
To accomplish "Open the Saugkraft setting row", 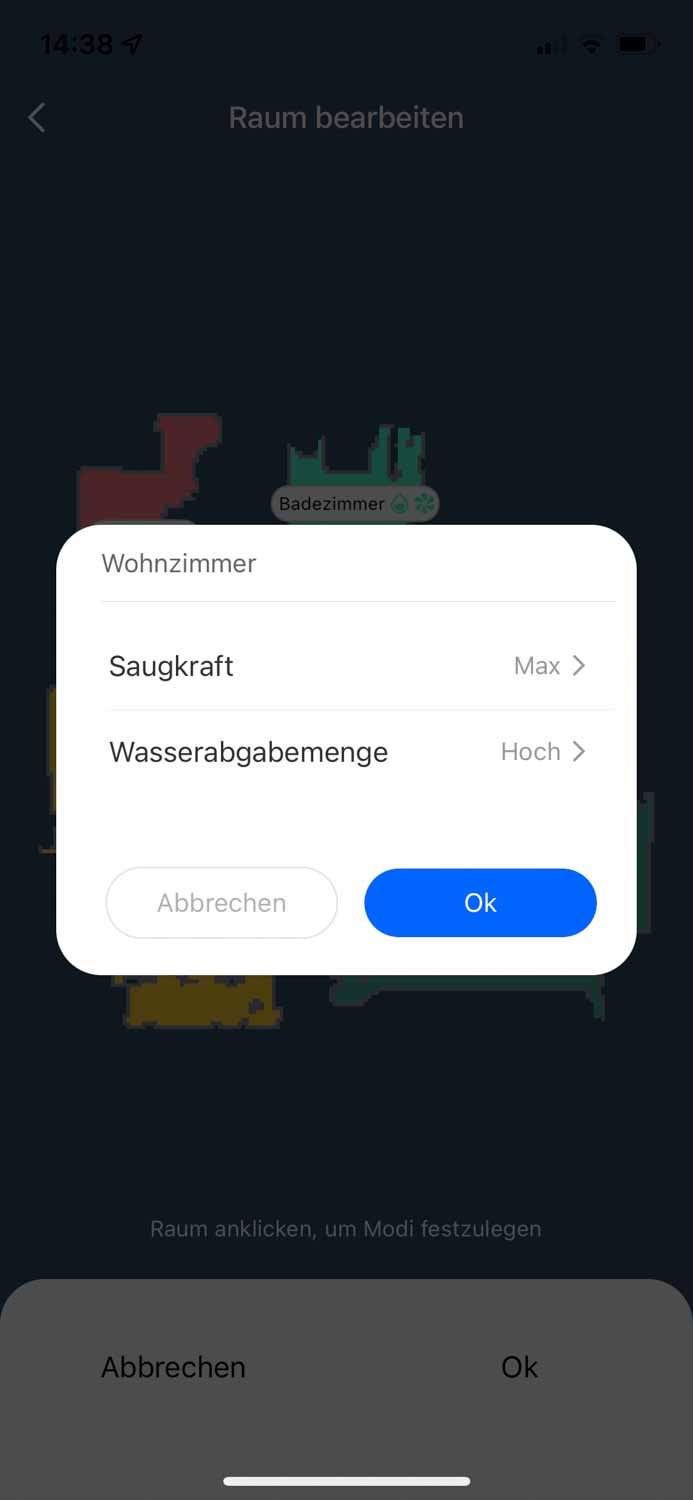I will click(x=346, y=666).
